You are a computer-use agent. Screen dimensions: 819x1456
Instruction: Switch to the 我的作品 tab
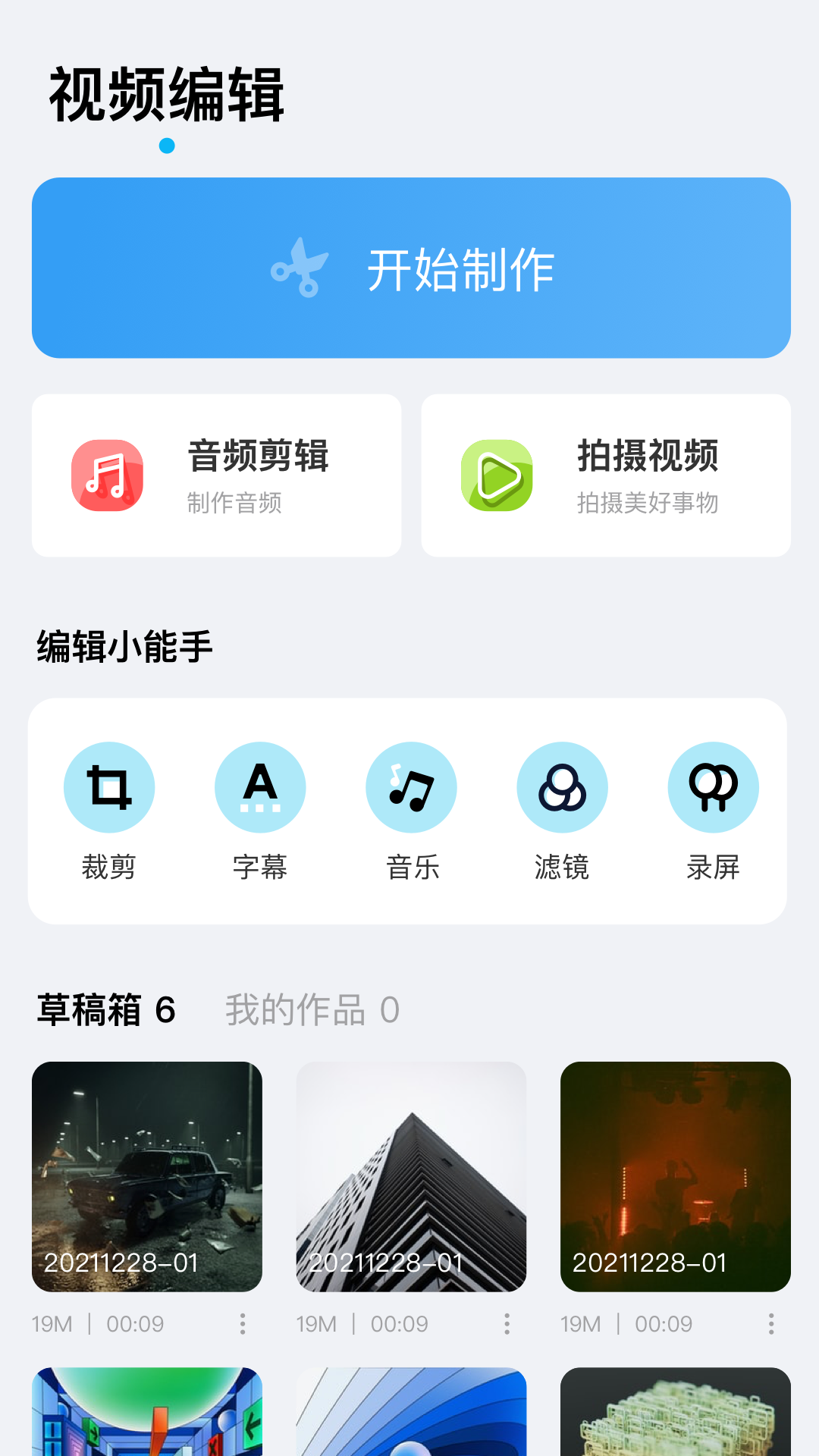312,1009
